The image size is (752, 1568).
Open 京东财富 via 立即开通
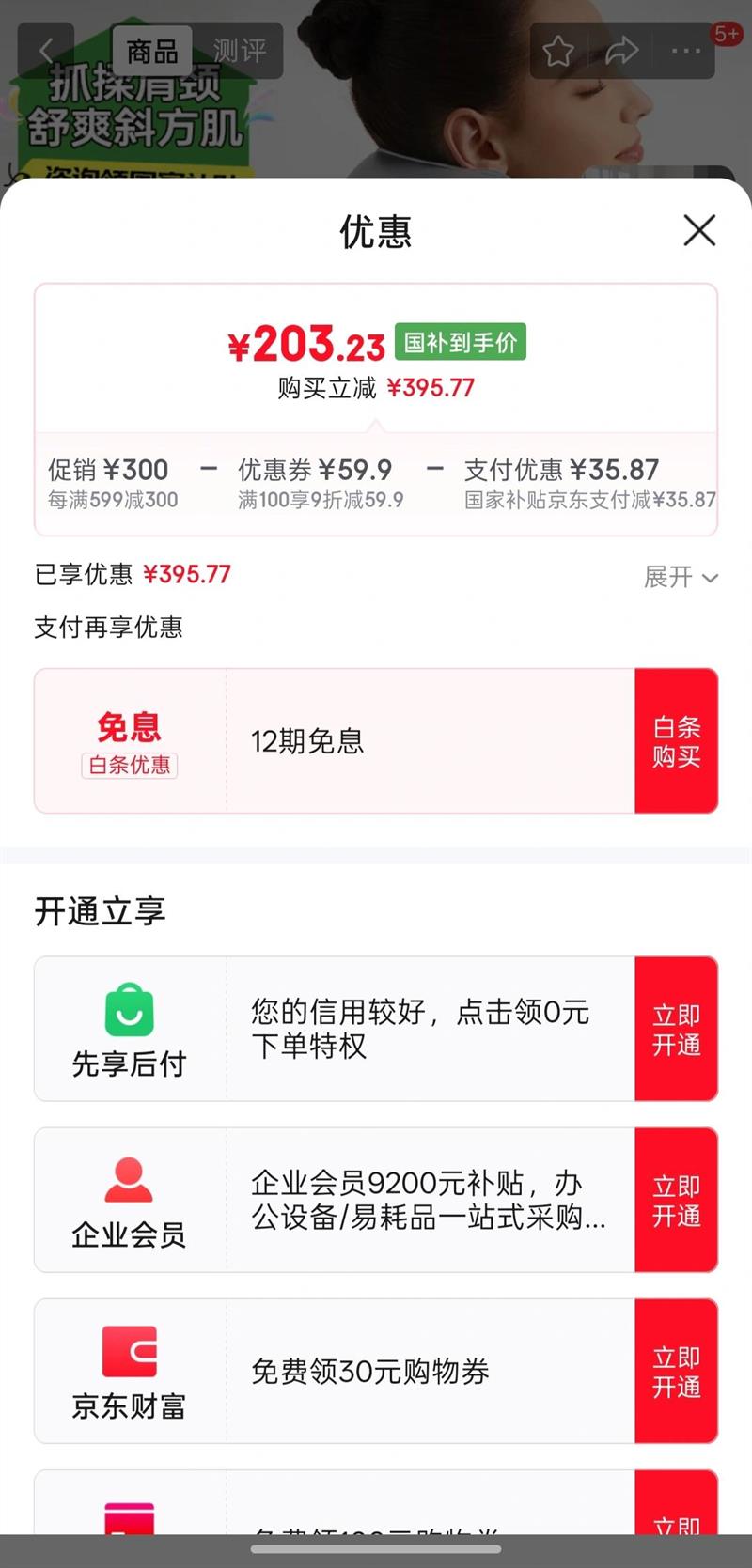coord(676,1371)
